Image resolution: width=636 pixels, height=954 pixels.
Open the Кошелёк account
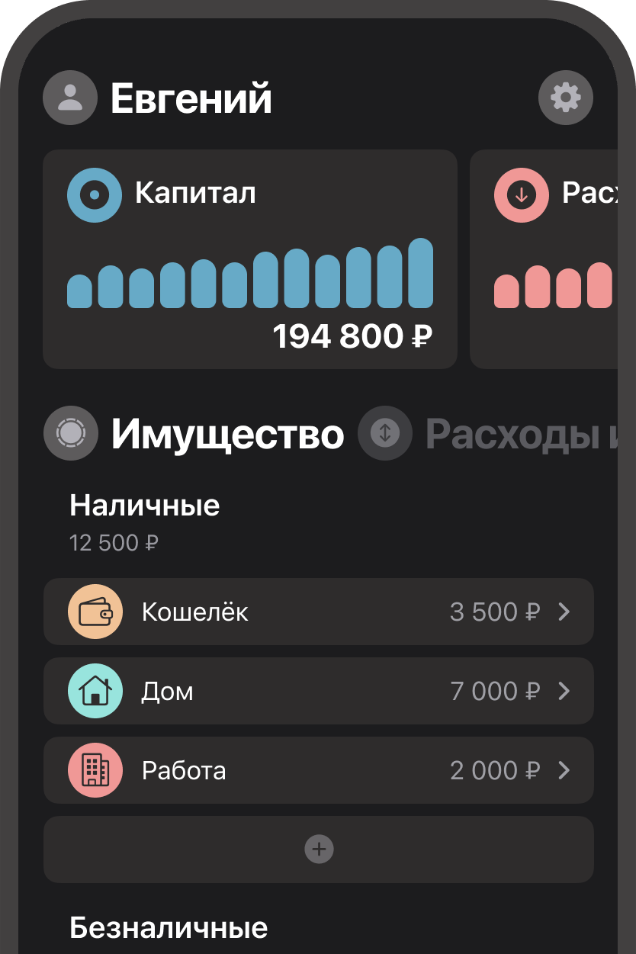(318, 611)
